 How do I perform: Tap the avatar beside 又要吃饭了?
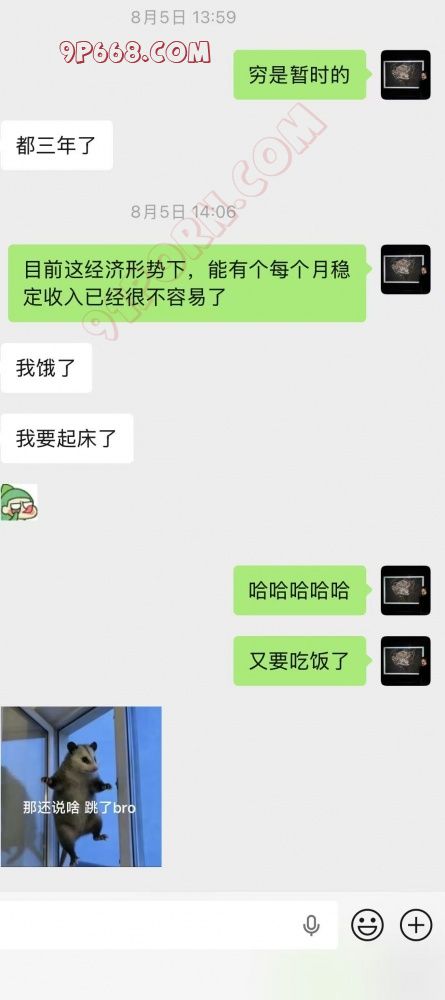coord(405,661)
